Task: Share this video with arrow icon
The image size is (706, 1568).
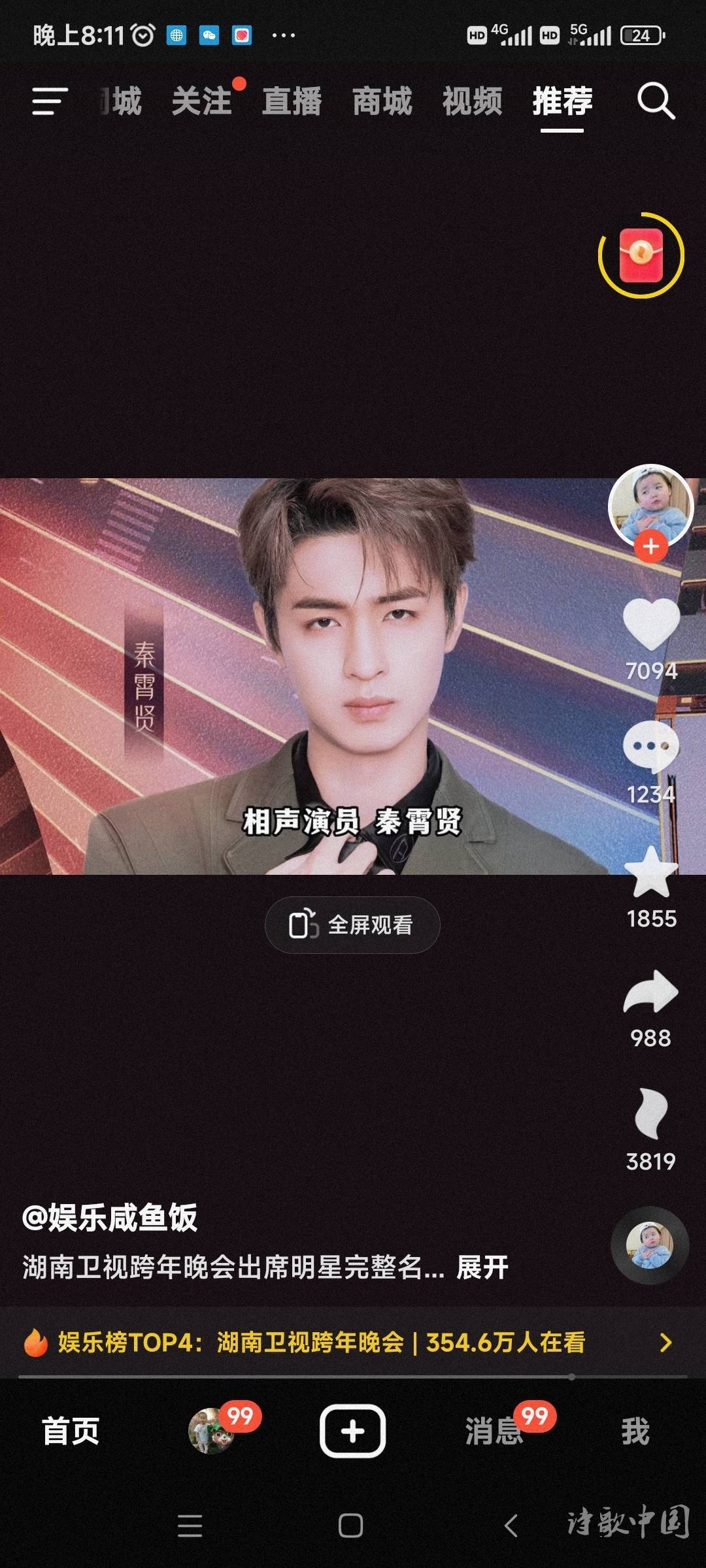Action: click(x=651, y=993)
